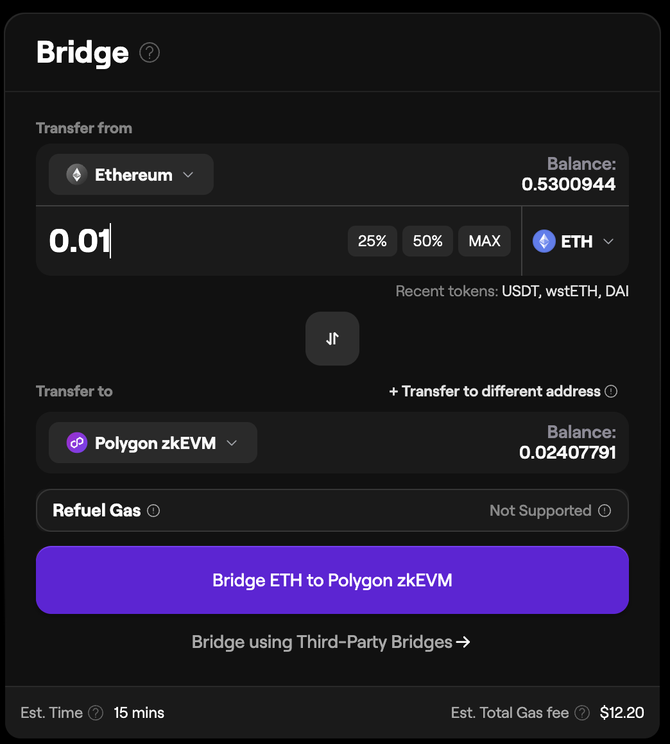
Task: Open the Bridge help icon
Action: (149, 53)
